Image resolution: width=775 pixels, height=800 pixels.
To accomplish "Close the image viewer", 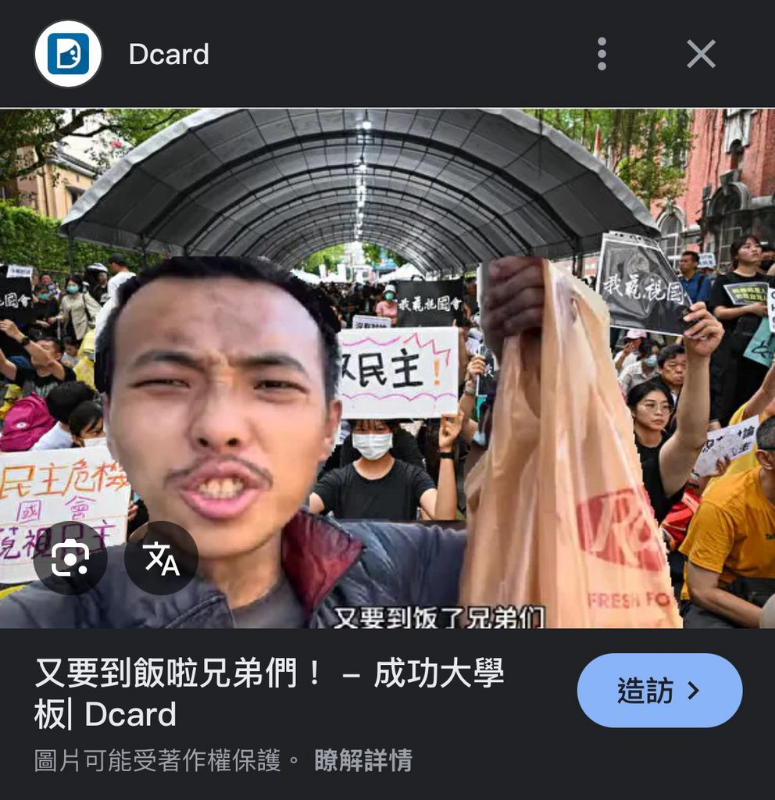I will (x=701, y=54).
